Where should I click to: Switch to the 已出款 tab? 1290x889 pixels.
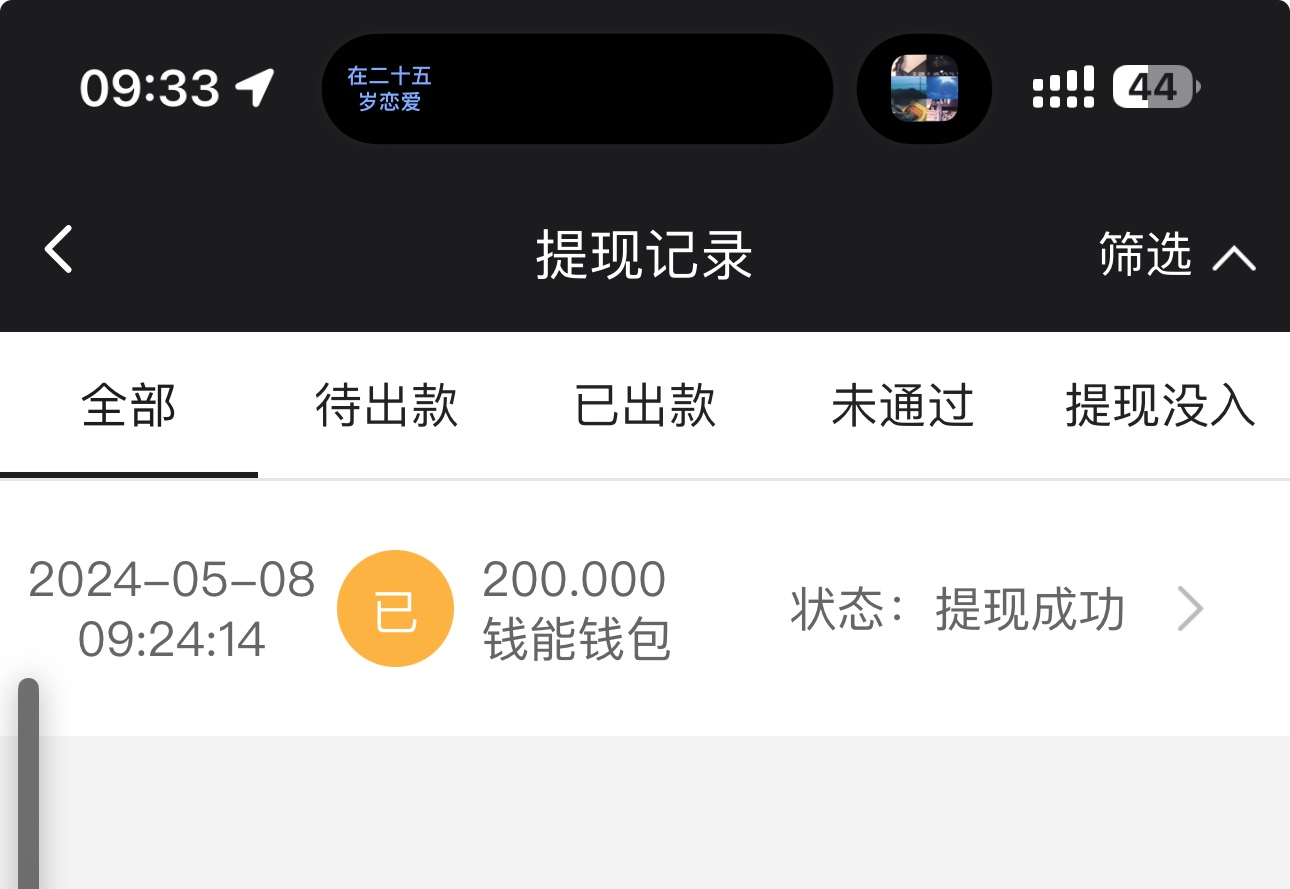pos(645,406)
